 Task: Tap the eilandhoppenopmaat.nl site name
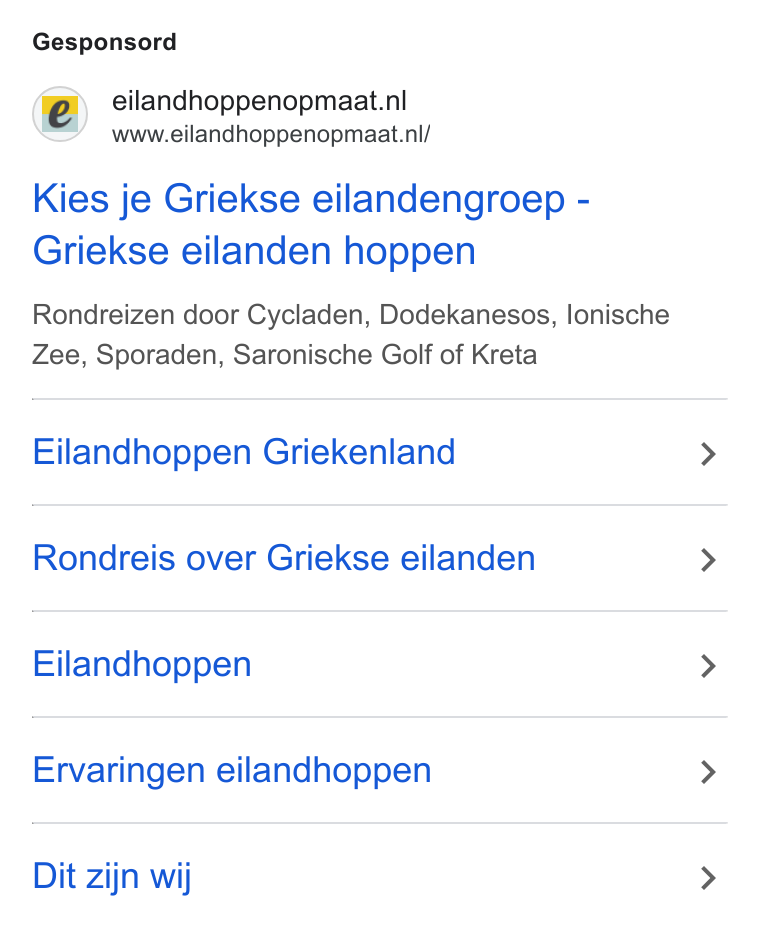(259, 101)
